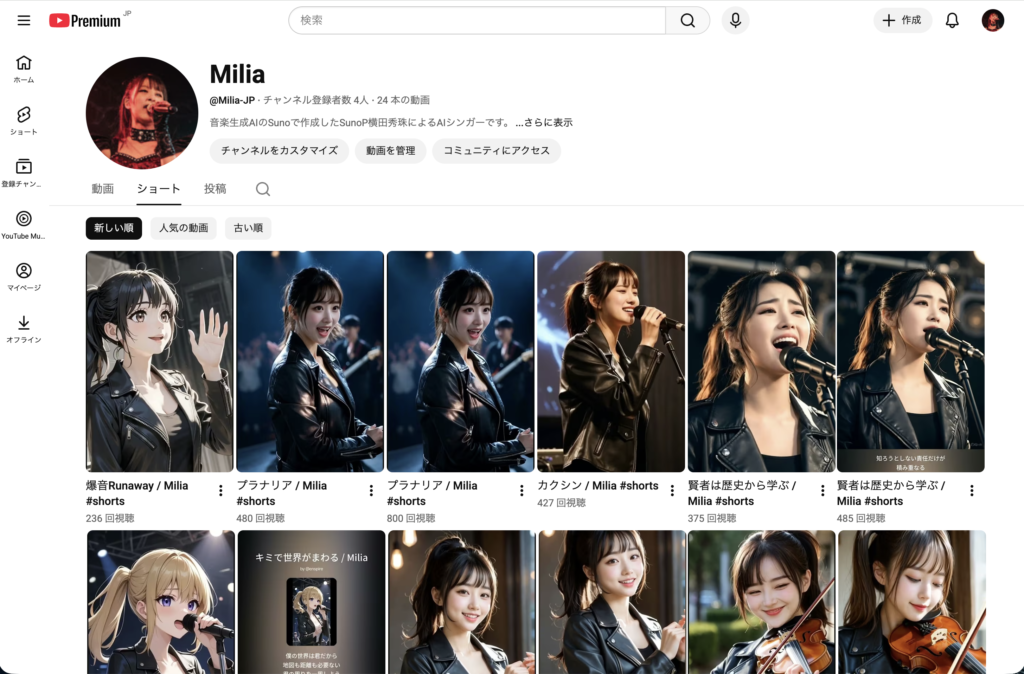
Task: Switch to the 動画 tab
Action: [x=103, y=189]
